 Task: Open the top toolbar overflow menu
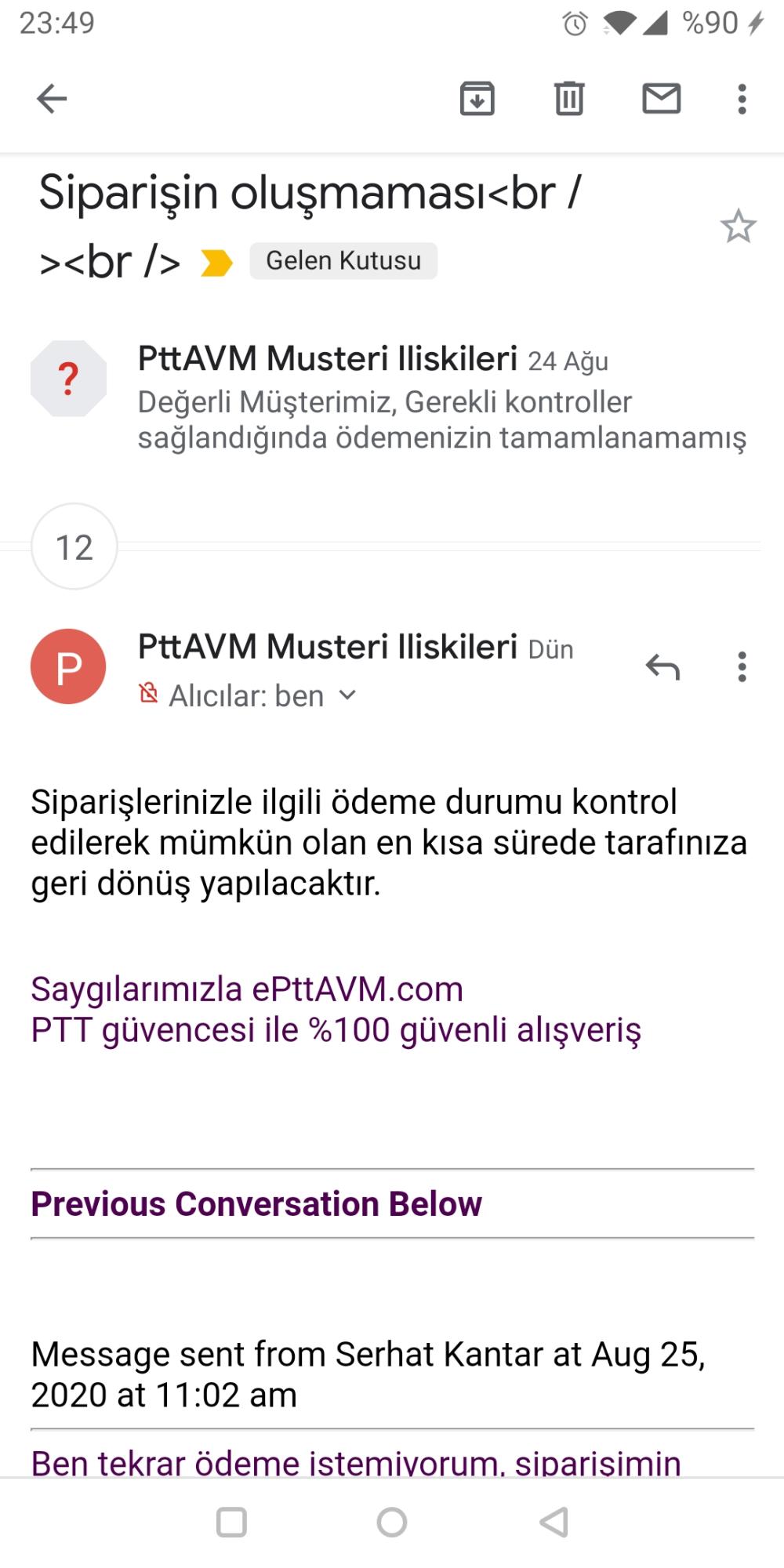click(742, 99)
